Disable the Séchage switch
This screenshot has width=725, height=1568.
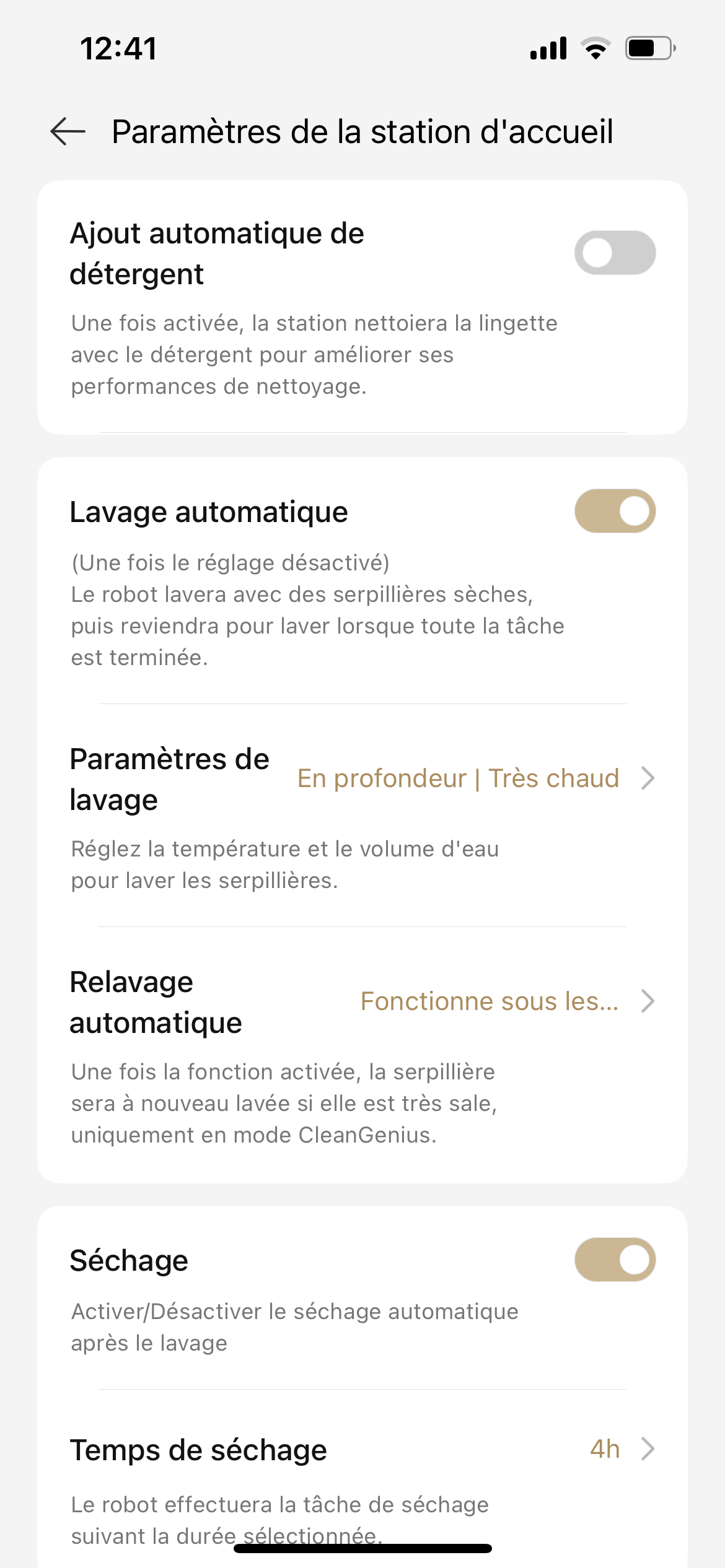(615, 1260)
